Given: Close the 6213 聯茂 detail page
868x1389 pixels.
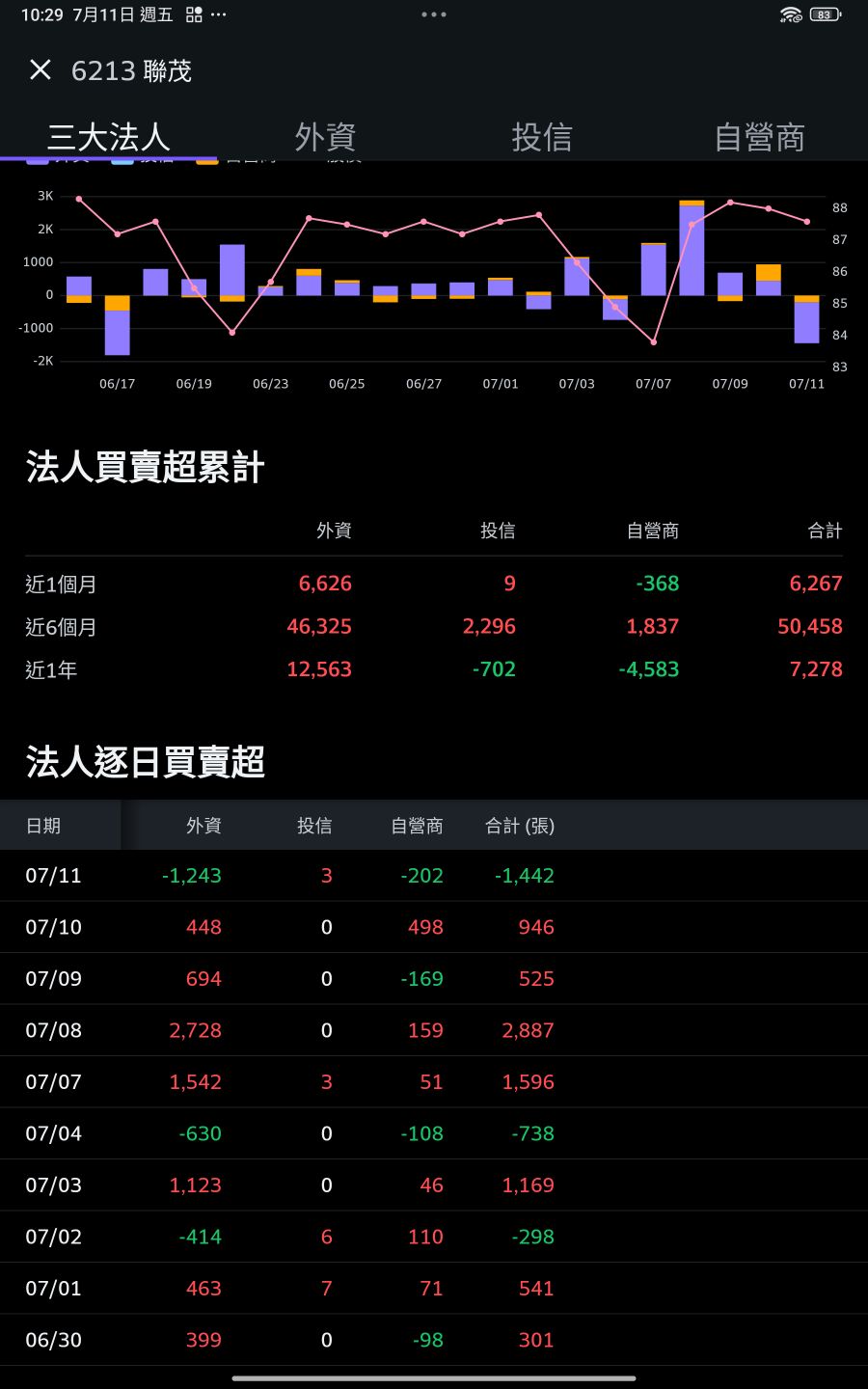Looking at the screenshot, I should (41, 69).
